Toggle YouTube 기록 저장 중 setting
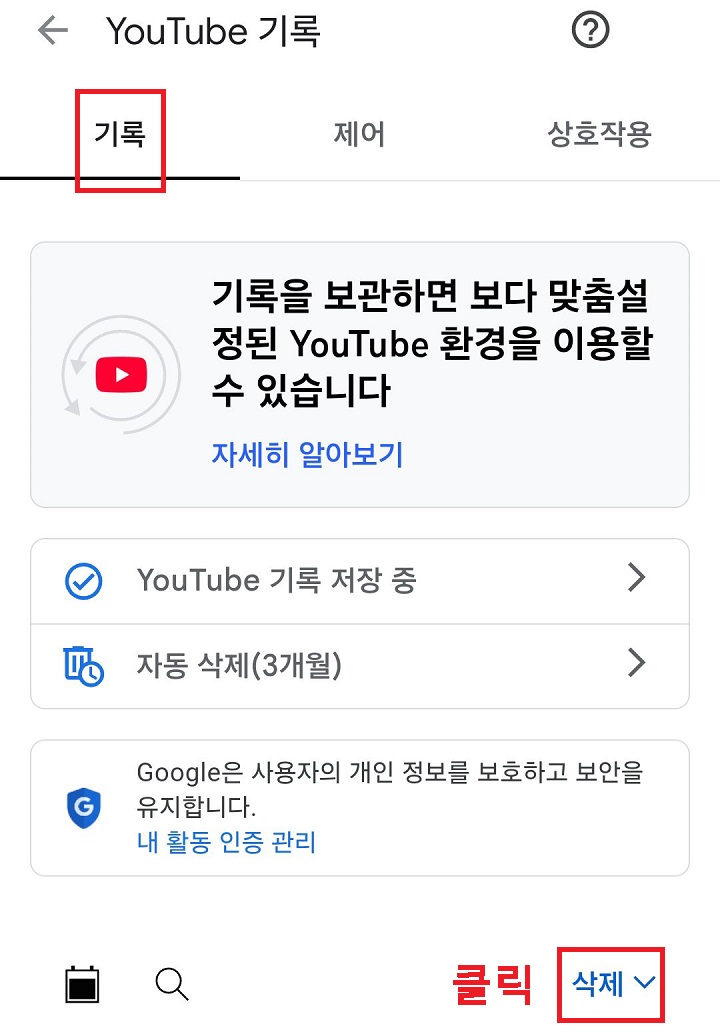This screenshot has height=1032, width=720. pyautogui.click(x=300, y=581)
